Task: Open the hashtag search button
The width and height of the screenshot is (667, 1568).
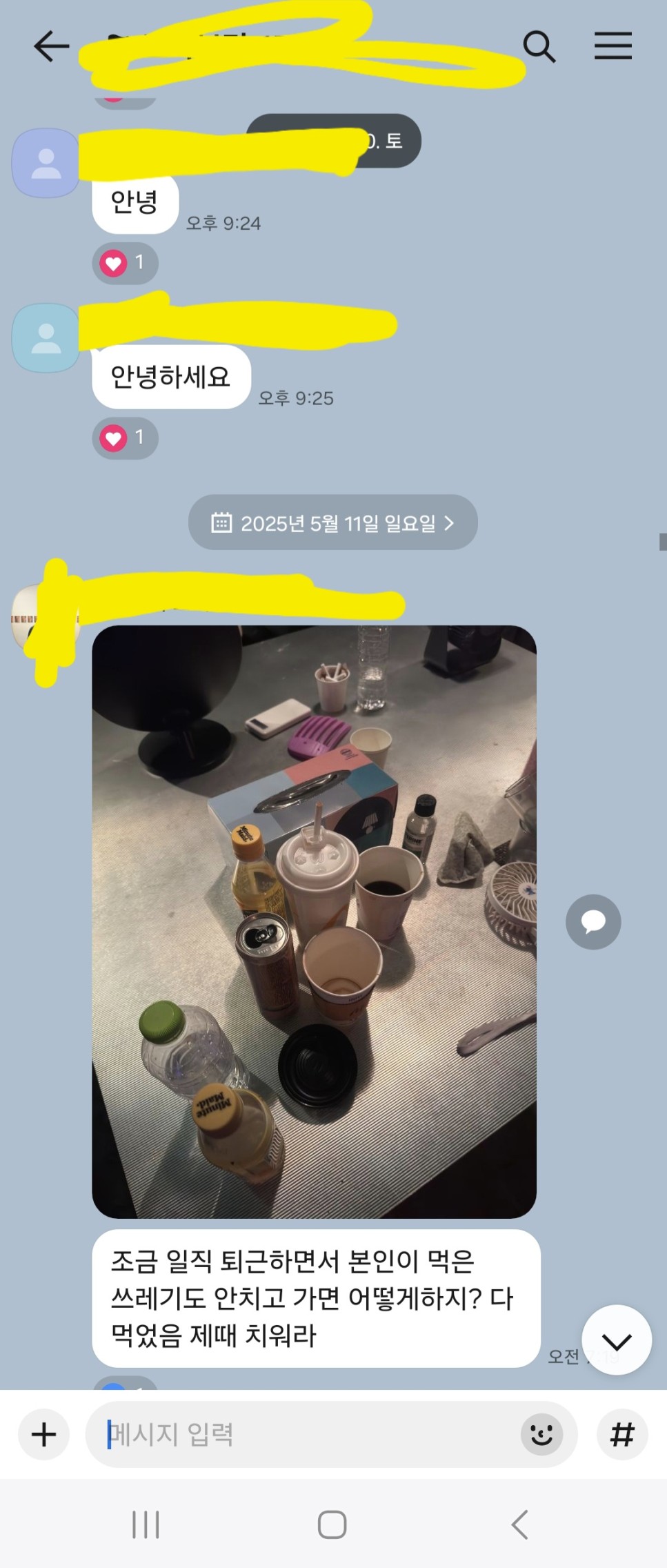Action: click(621, 1435)
